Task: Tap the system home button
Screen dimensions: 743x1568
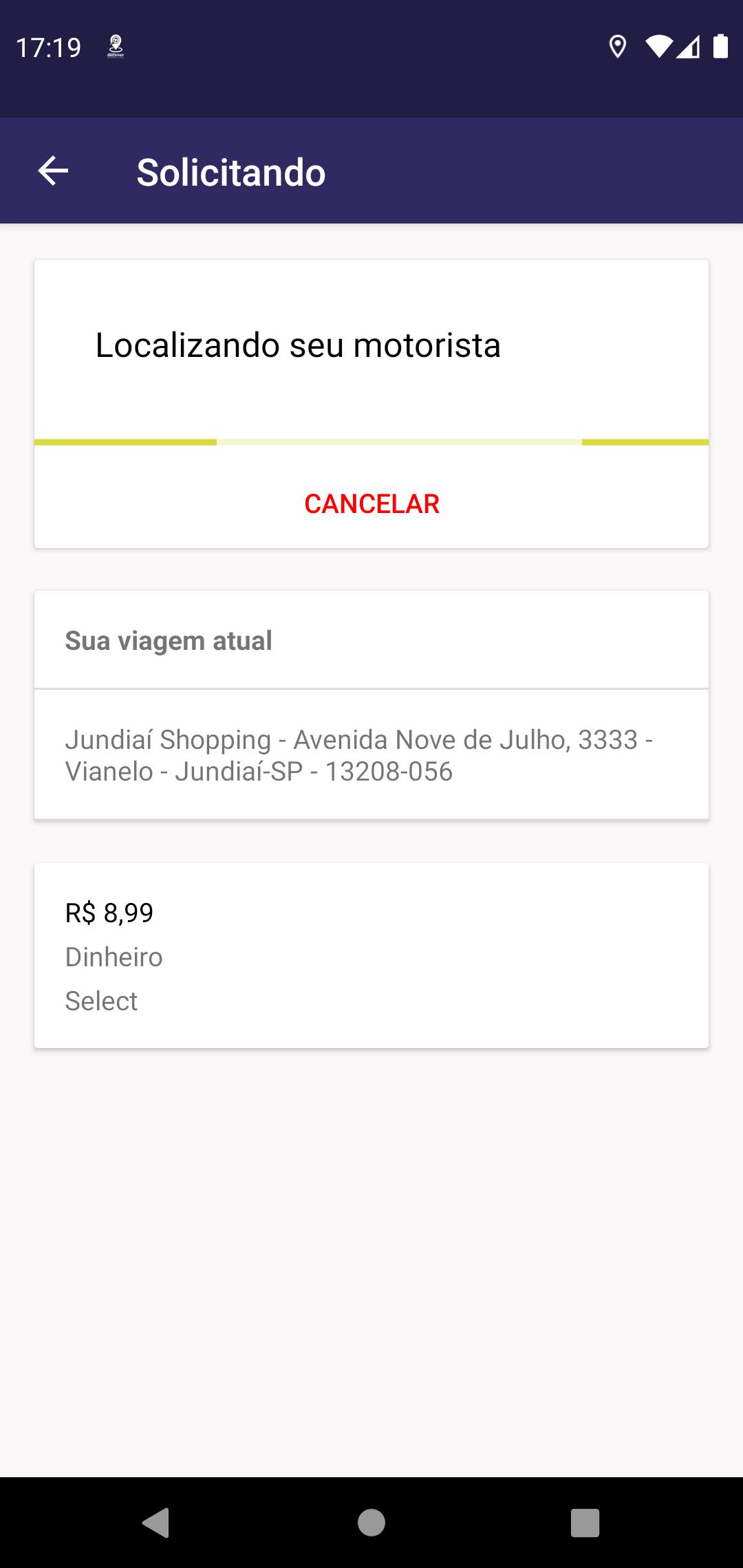Action: click(x=371, y=1523)
